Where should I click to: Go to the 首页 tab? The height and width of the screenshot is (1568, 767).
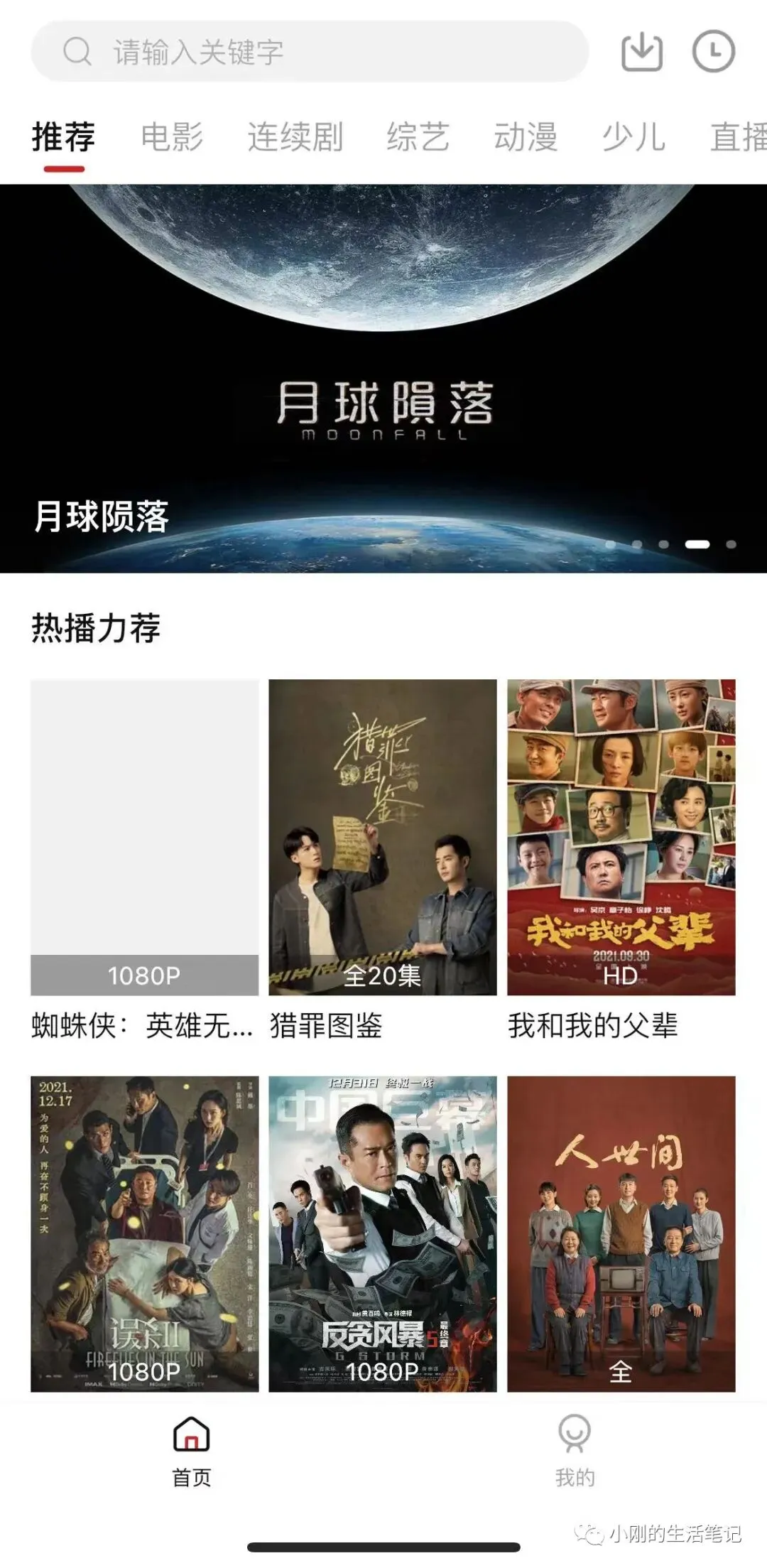(x=192, y=1452)
